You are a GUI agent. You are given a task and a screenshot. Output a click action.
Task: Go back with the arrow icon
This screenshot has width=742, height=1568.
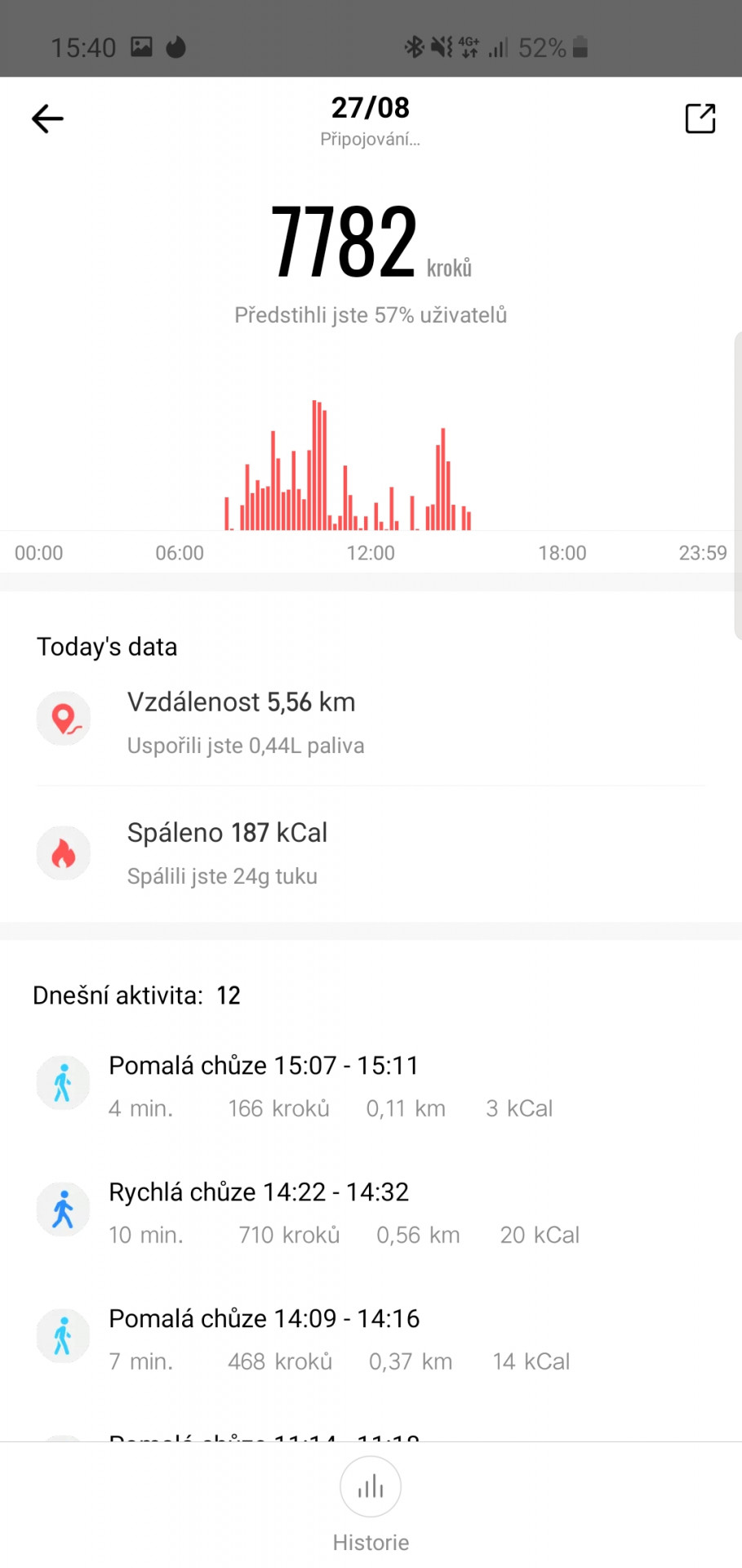tap(47, 119)
